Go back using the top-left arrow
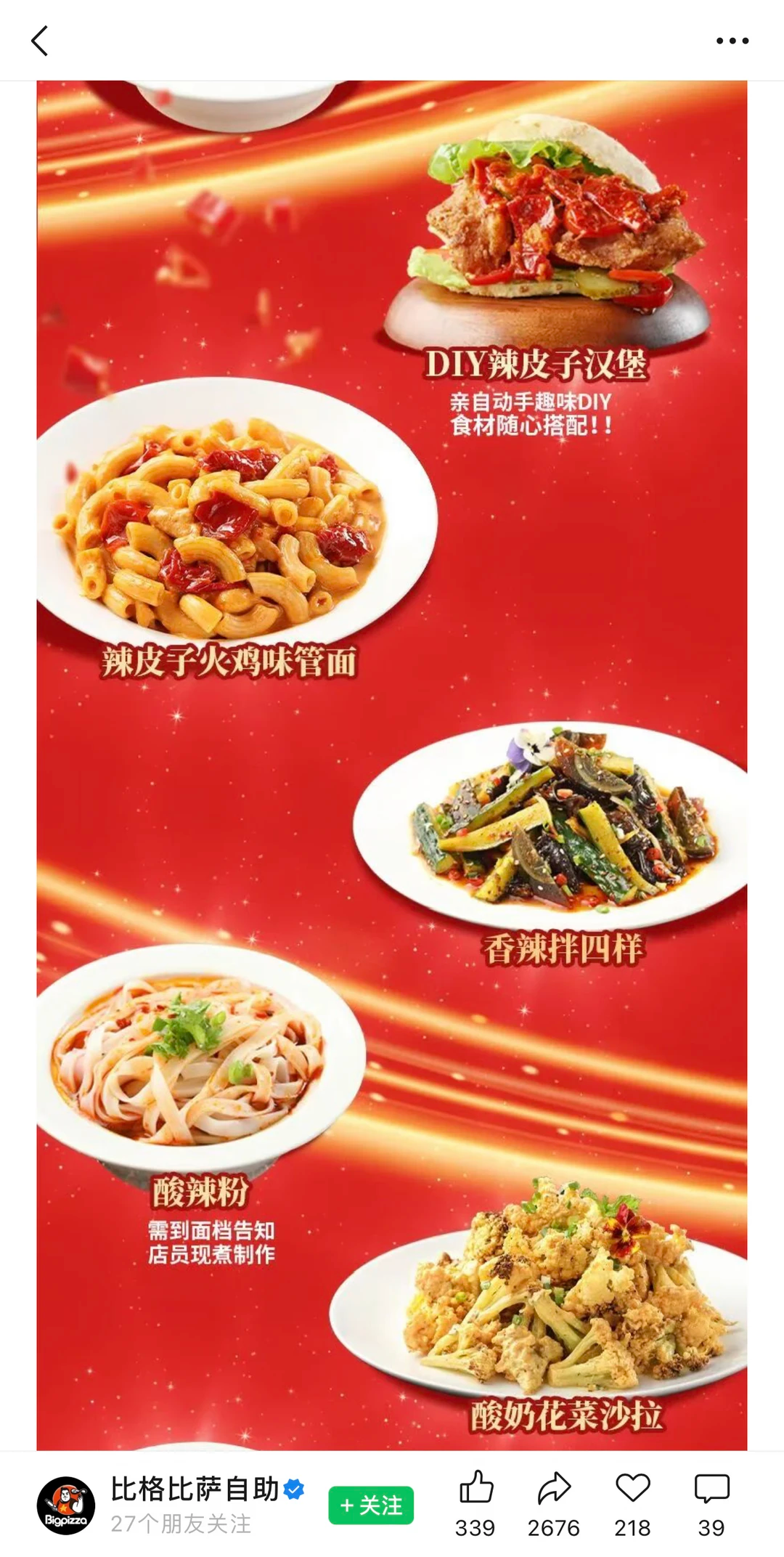This screenshot has height=1557, width=784. (40, 41)
